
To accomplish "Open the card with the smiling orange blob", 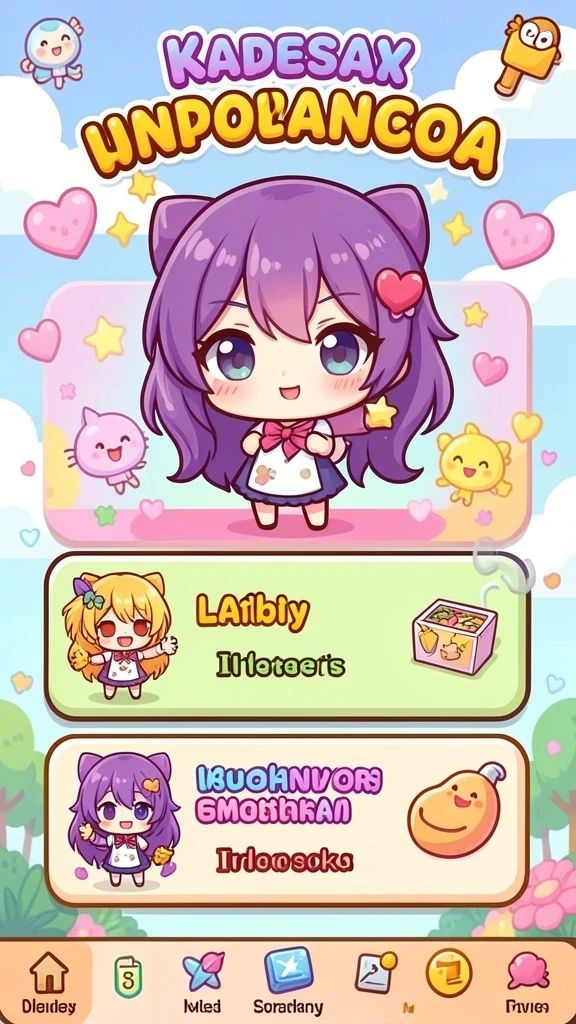I will pyautogui.click(x=287, y=821).
